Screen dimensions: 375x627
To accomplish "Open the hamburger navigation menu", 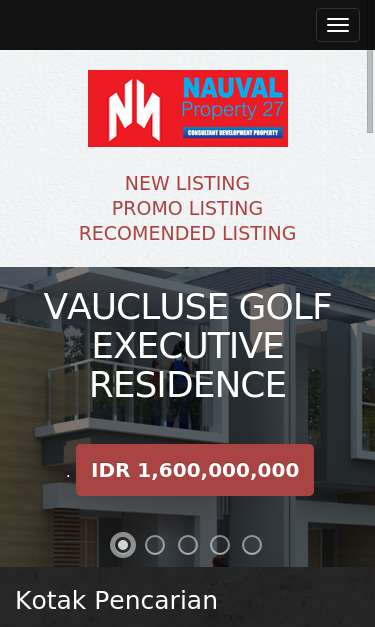I will click(338, 25).
